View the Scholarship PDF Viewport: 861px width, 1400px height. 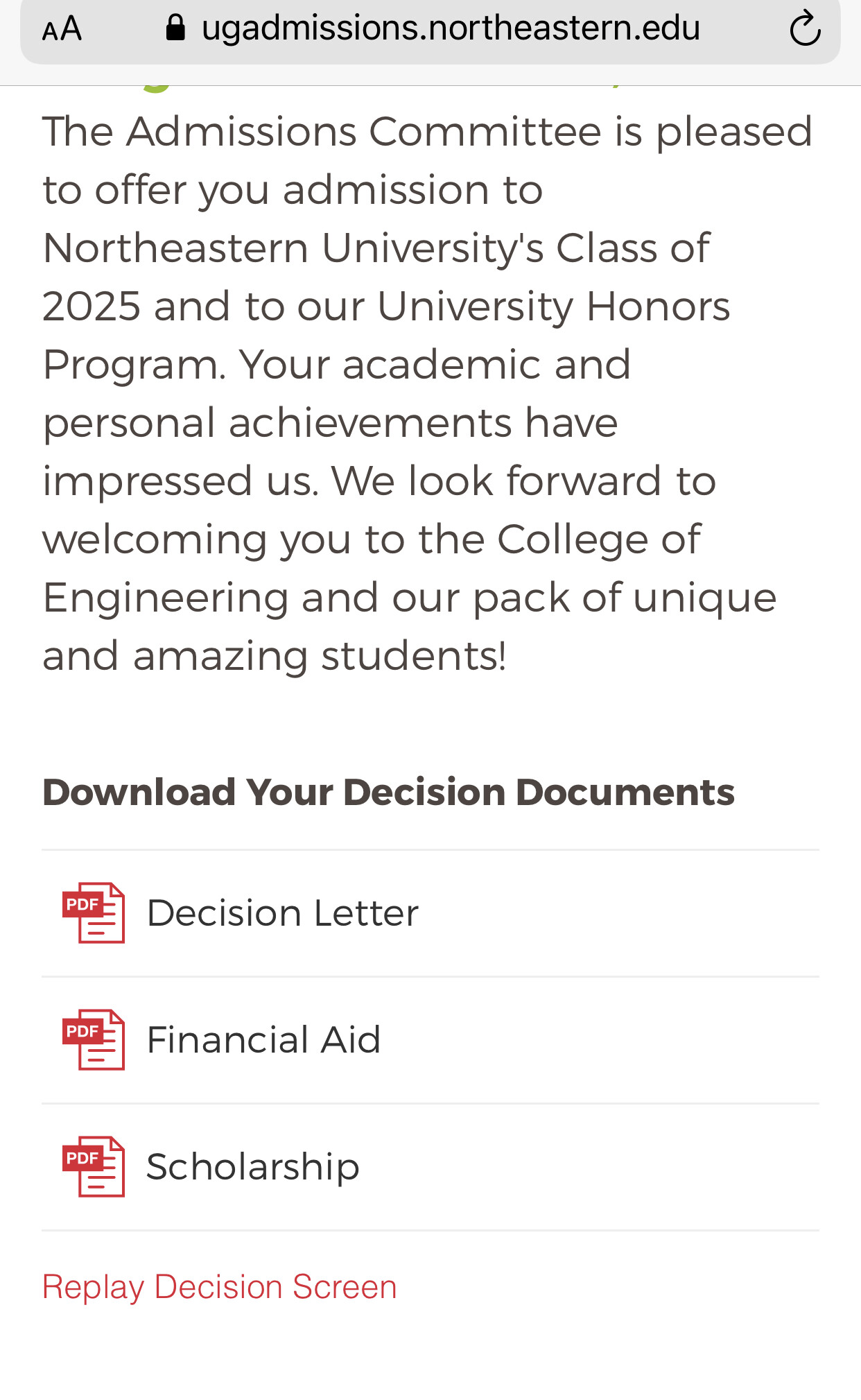click(252, 1167)
